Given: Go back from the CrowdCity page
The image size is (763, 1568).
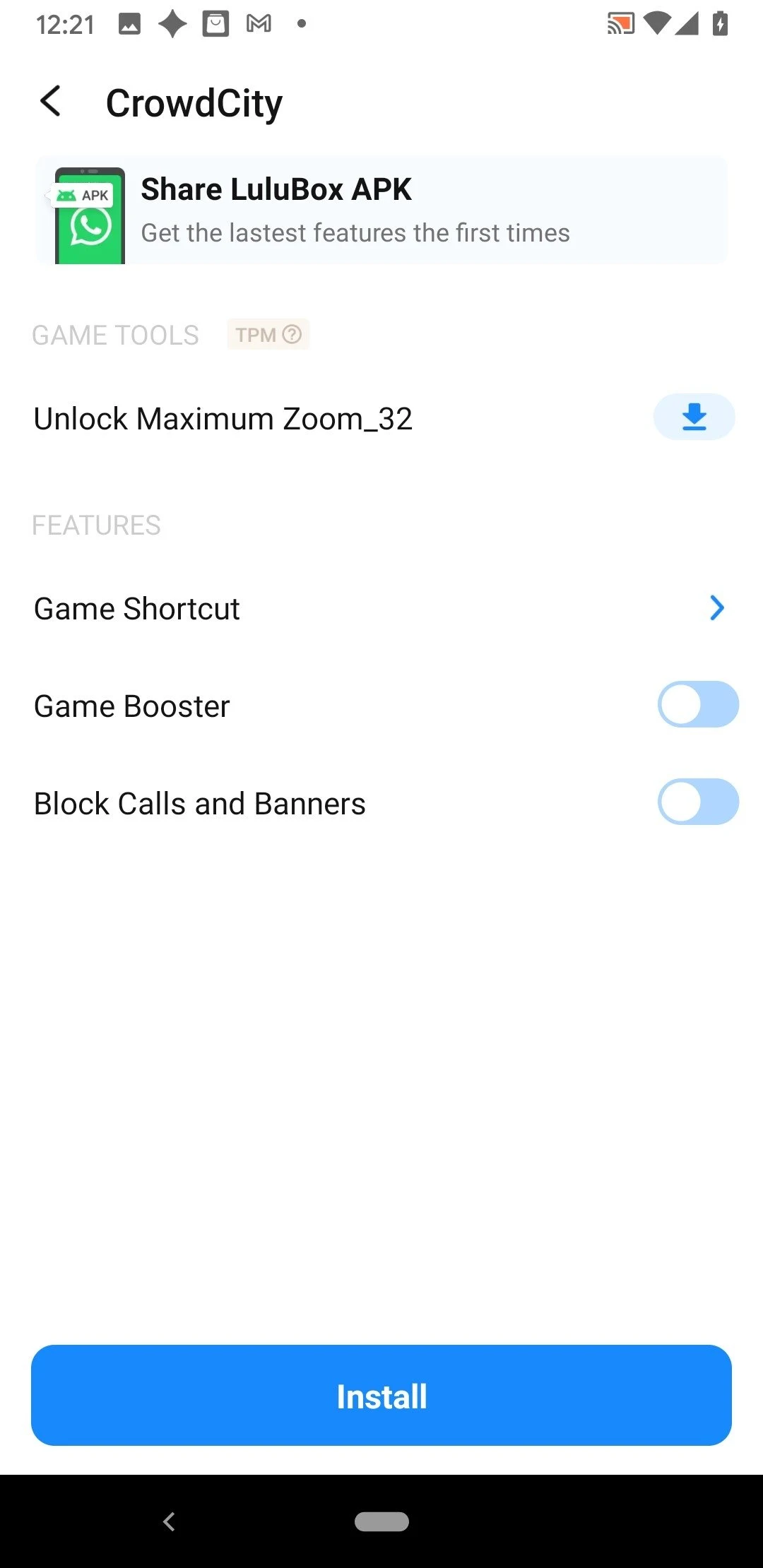Looking at the screenshot, I should tap(51, 102).
